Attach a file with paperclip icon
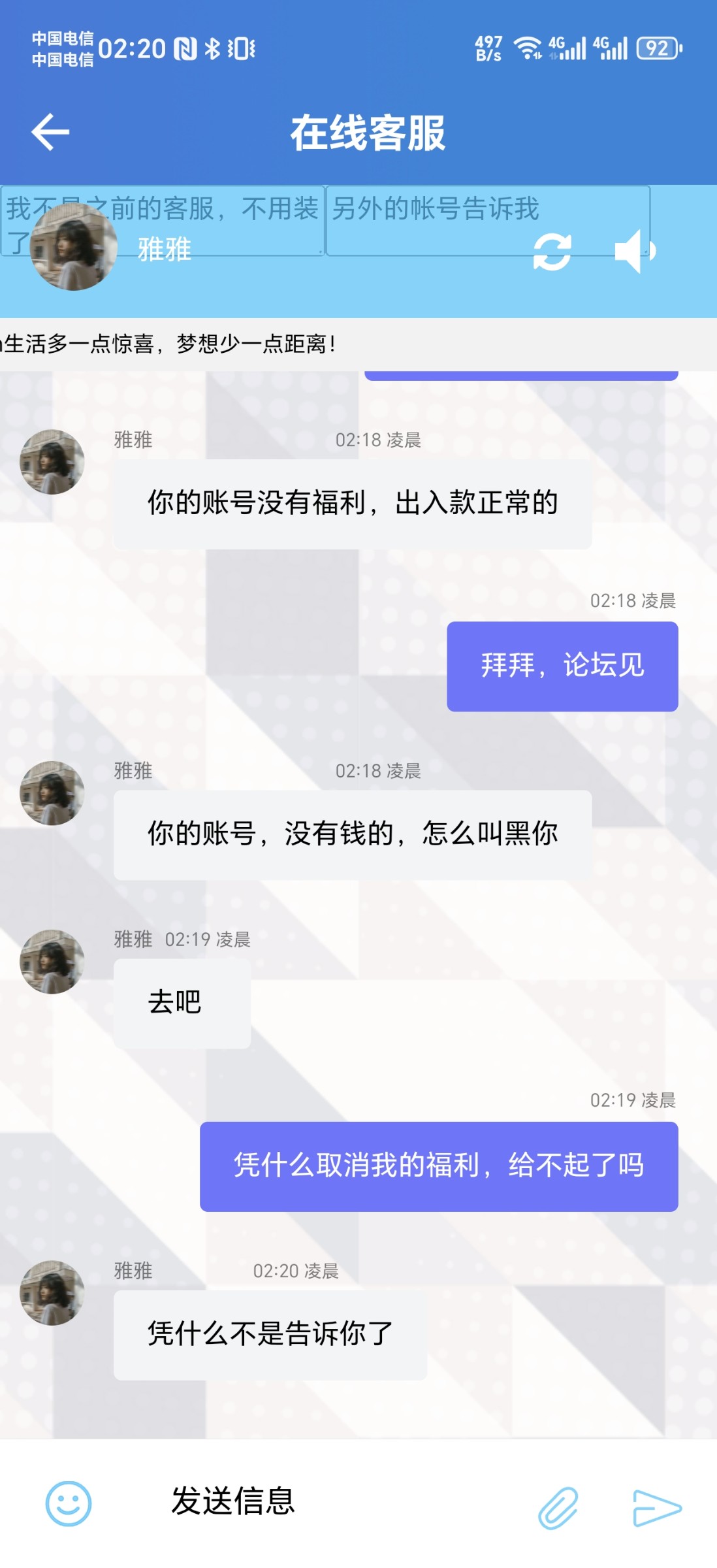This screenshot has height=1568, width=717. (558, 1507)
